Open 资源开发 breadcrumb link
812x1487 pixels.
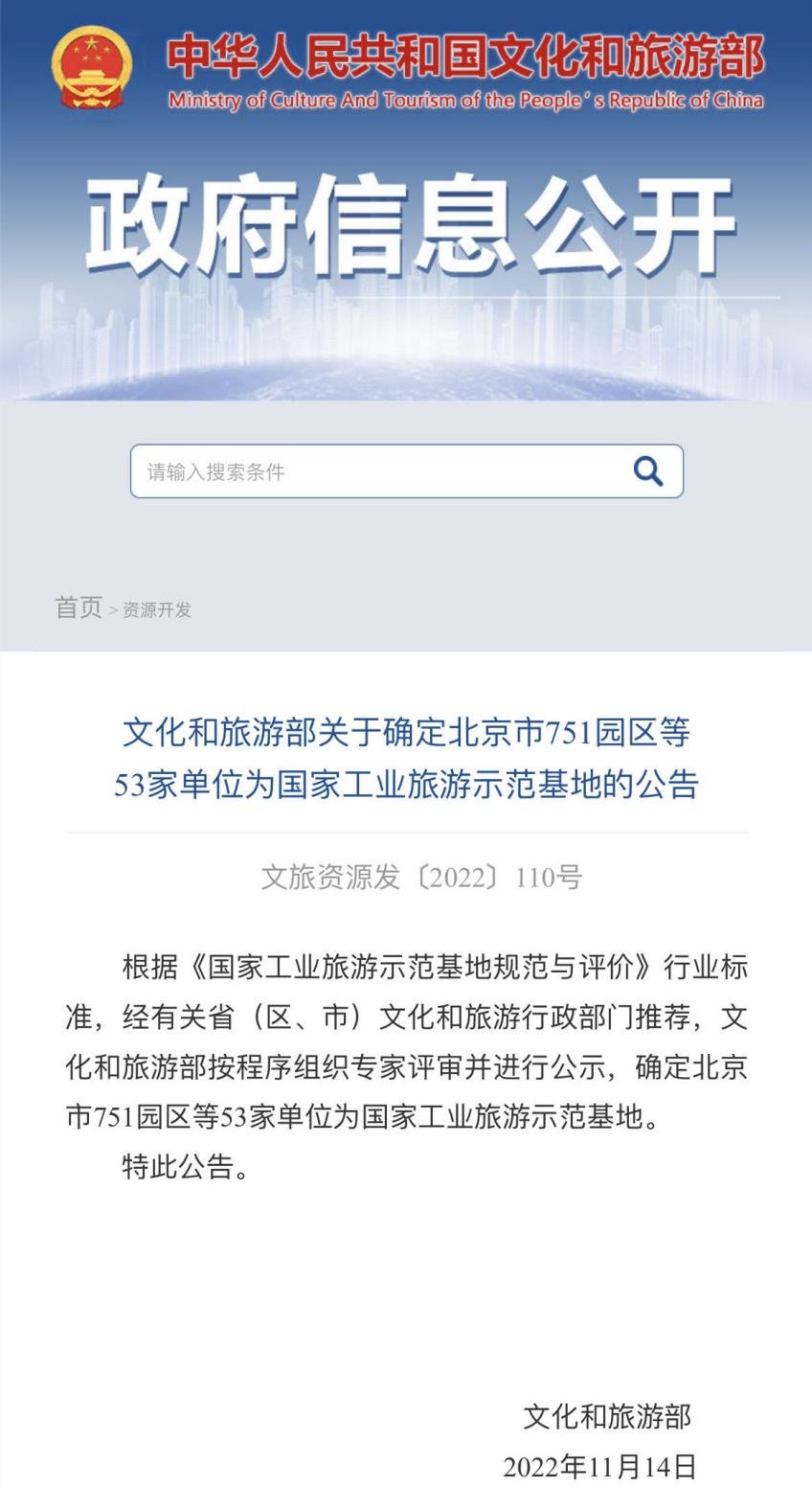(x=157, y=609)
